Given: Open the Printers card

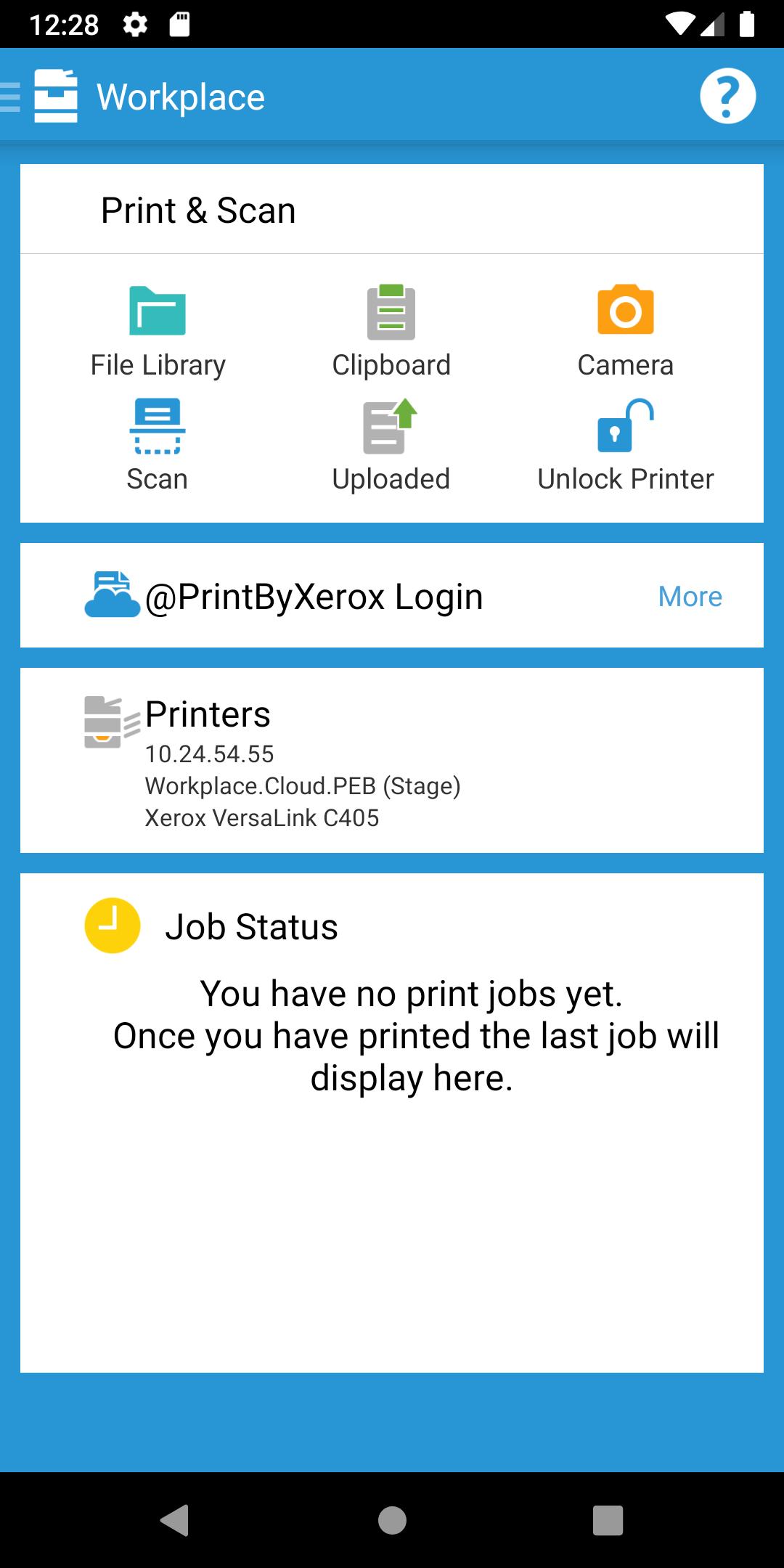Looking at the screenshot, I should click(392, 760).
